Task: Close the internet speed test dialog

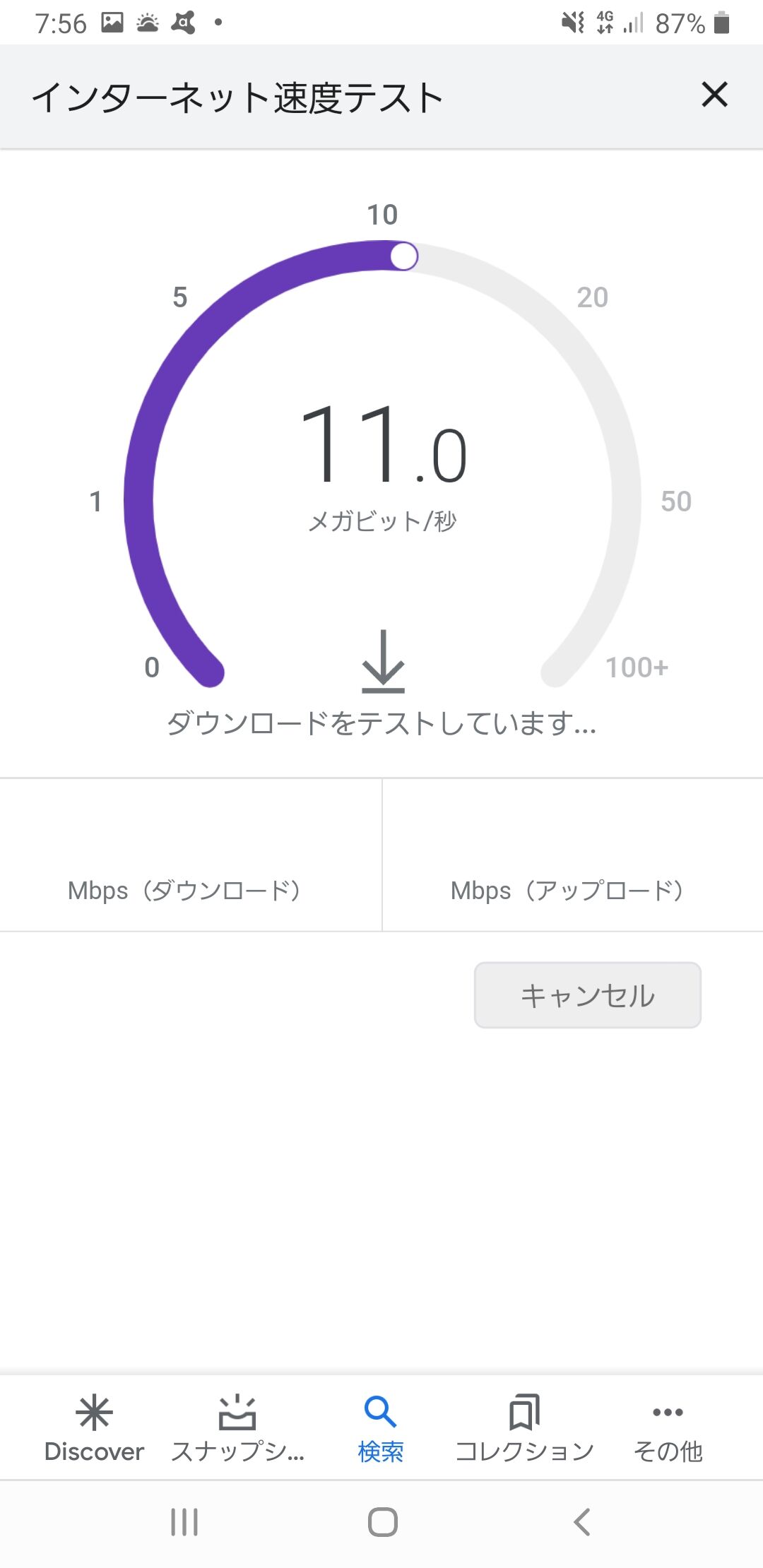Action: pyautogui.click(x=714, y=95)
